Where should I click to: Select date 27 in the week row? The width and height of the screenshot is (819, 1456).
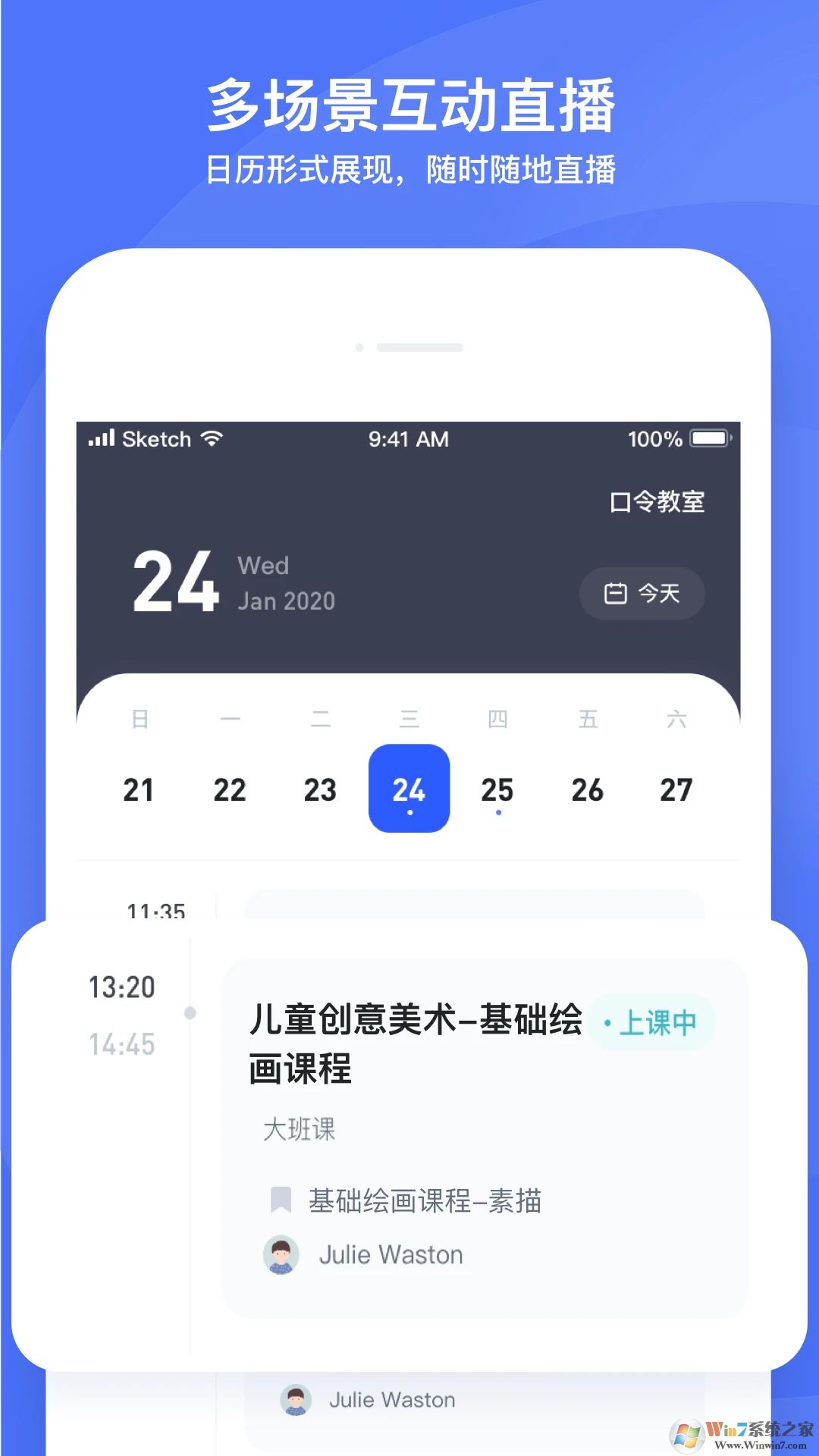(x=677, y=789)
